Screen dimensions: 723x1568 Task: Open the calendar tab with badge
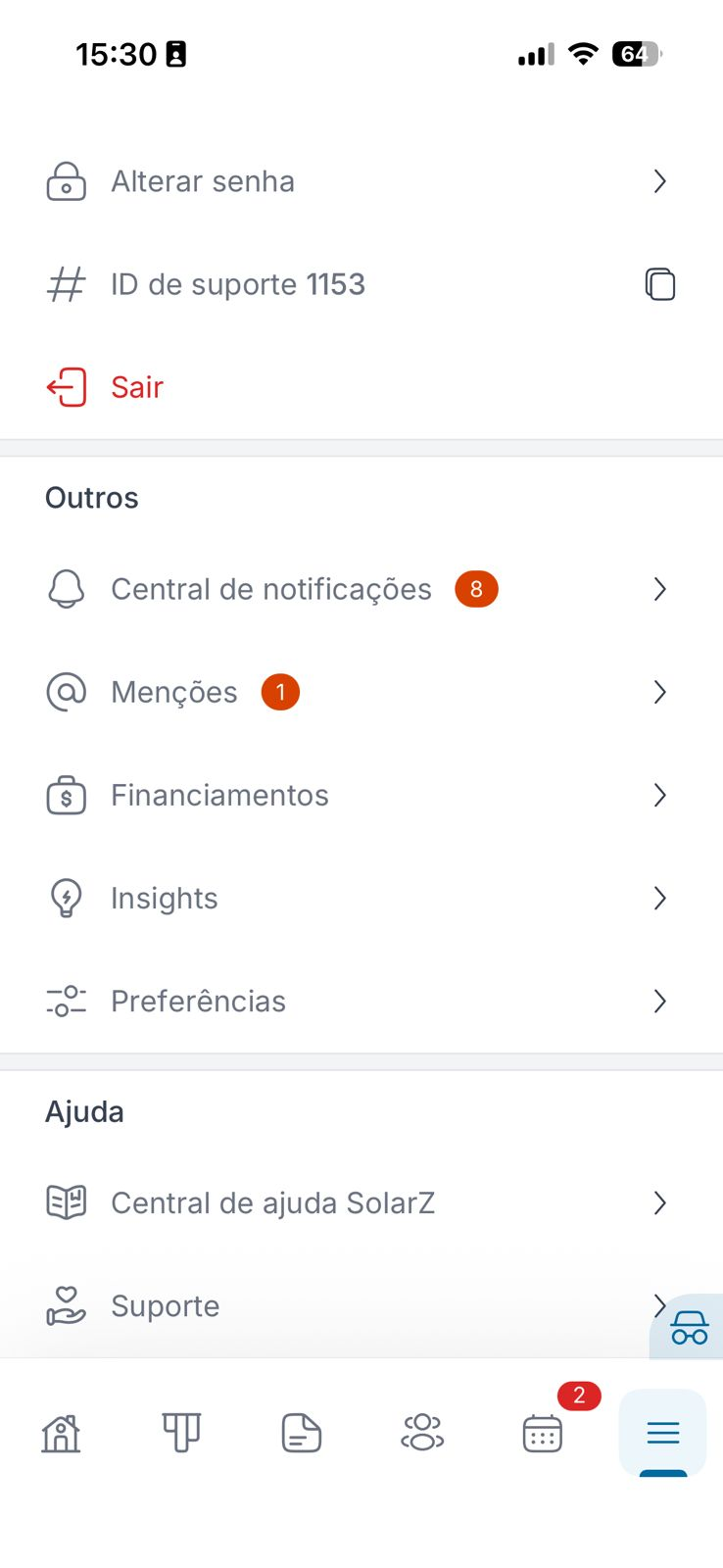543,1433
